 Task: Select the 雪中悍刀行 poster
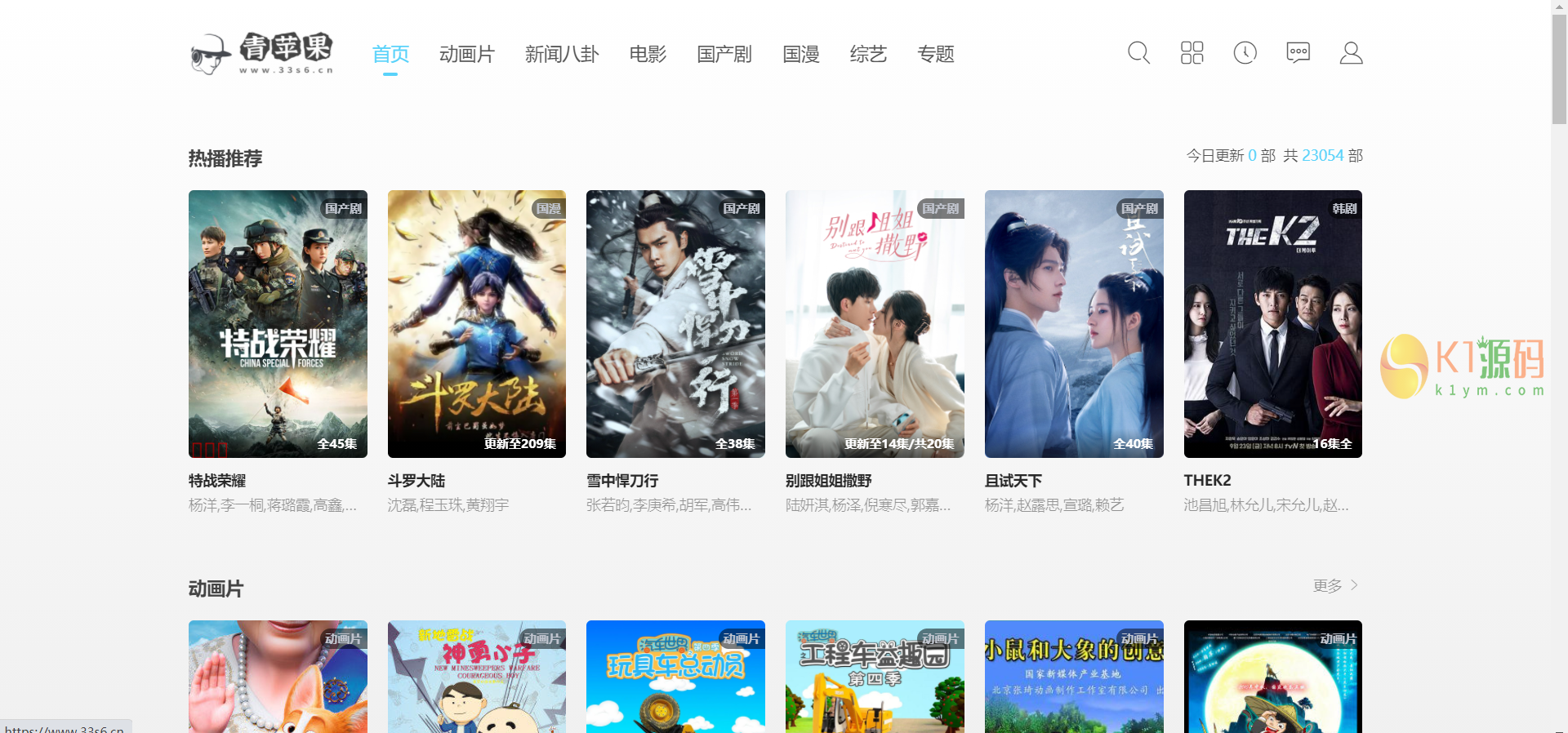[x=675, y=324]
